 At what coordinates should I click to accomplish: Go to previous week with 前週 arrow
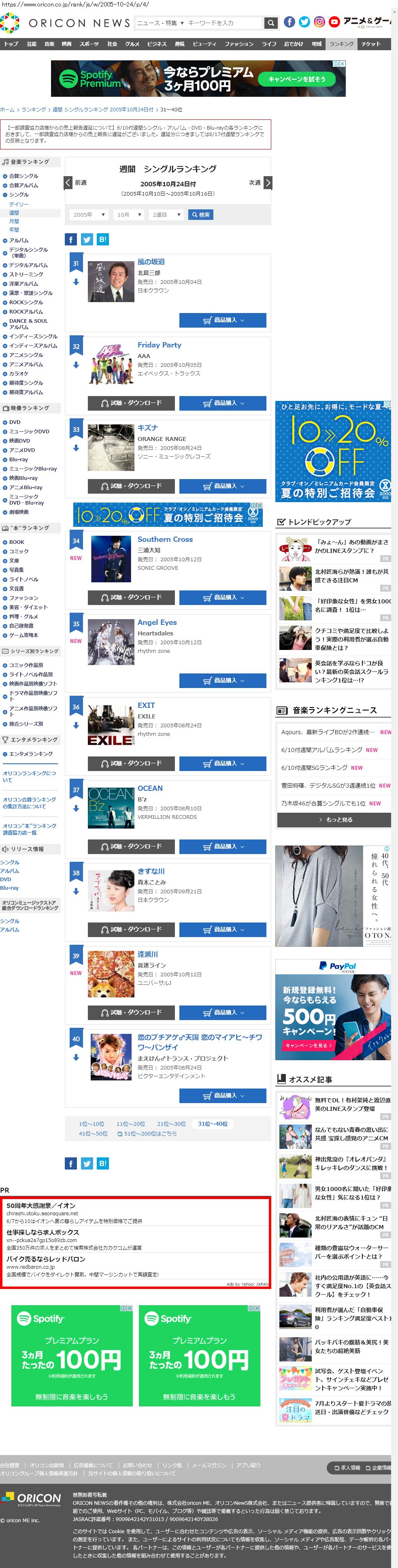point(69,183)
